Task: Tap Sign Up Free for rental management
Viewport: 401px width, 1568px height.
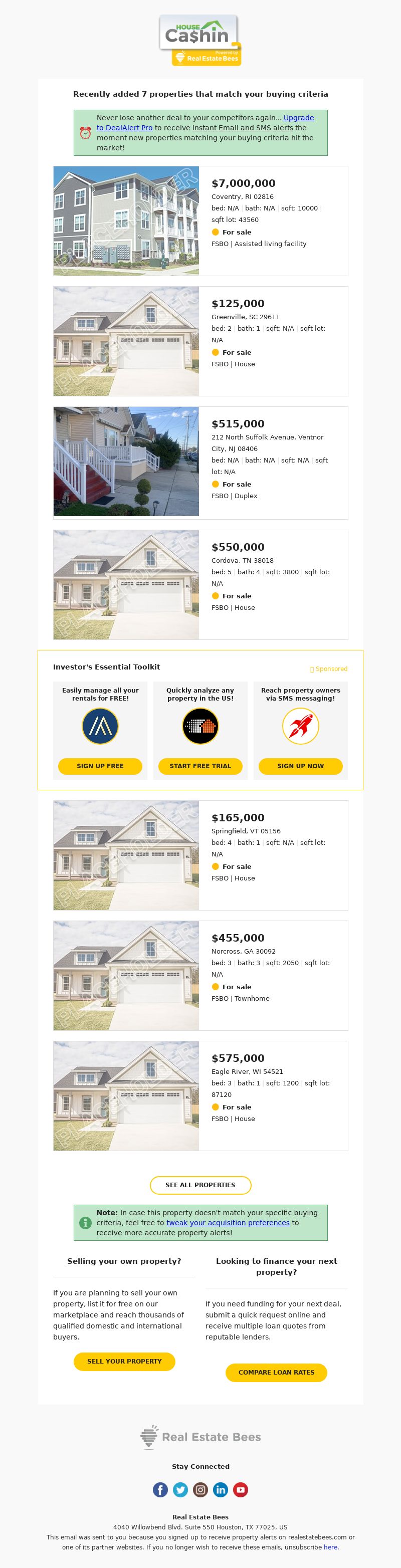Action: (100, 766)
